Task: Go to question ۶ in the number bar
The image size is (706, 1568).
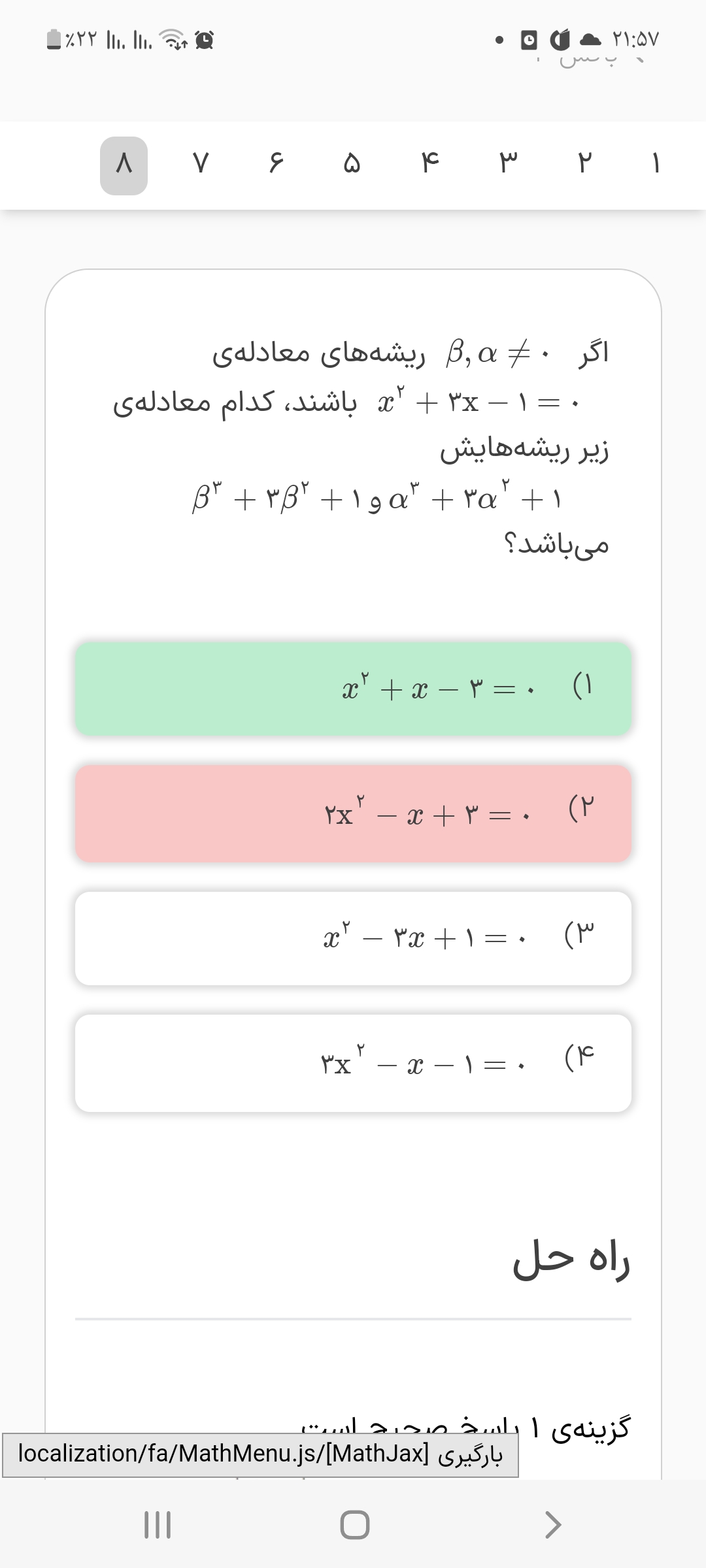Action: tap(277, 163)
